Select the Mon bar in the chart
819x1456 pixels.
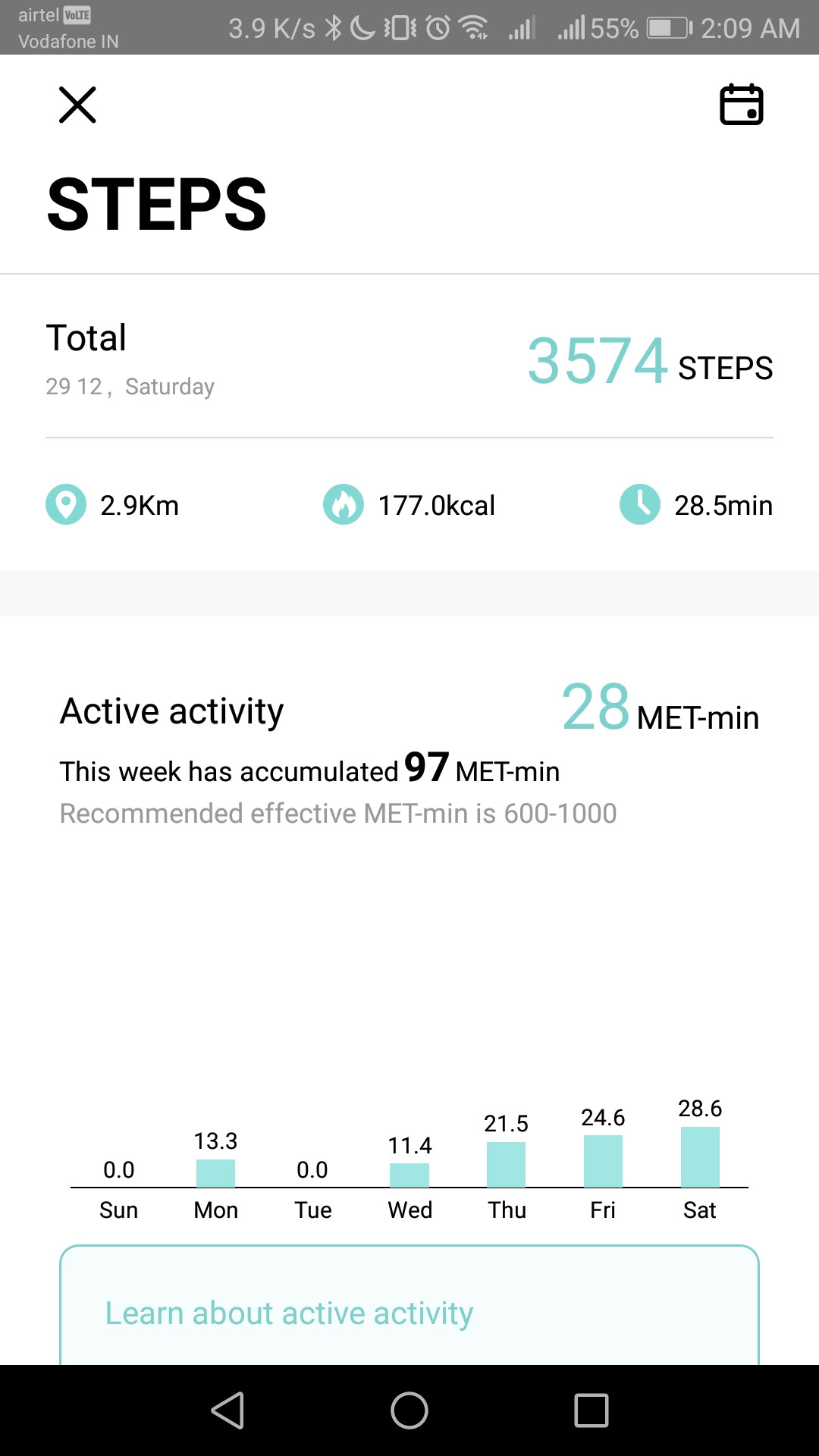215,1173
